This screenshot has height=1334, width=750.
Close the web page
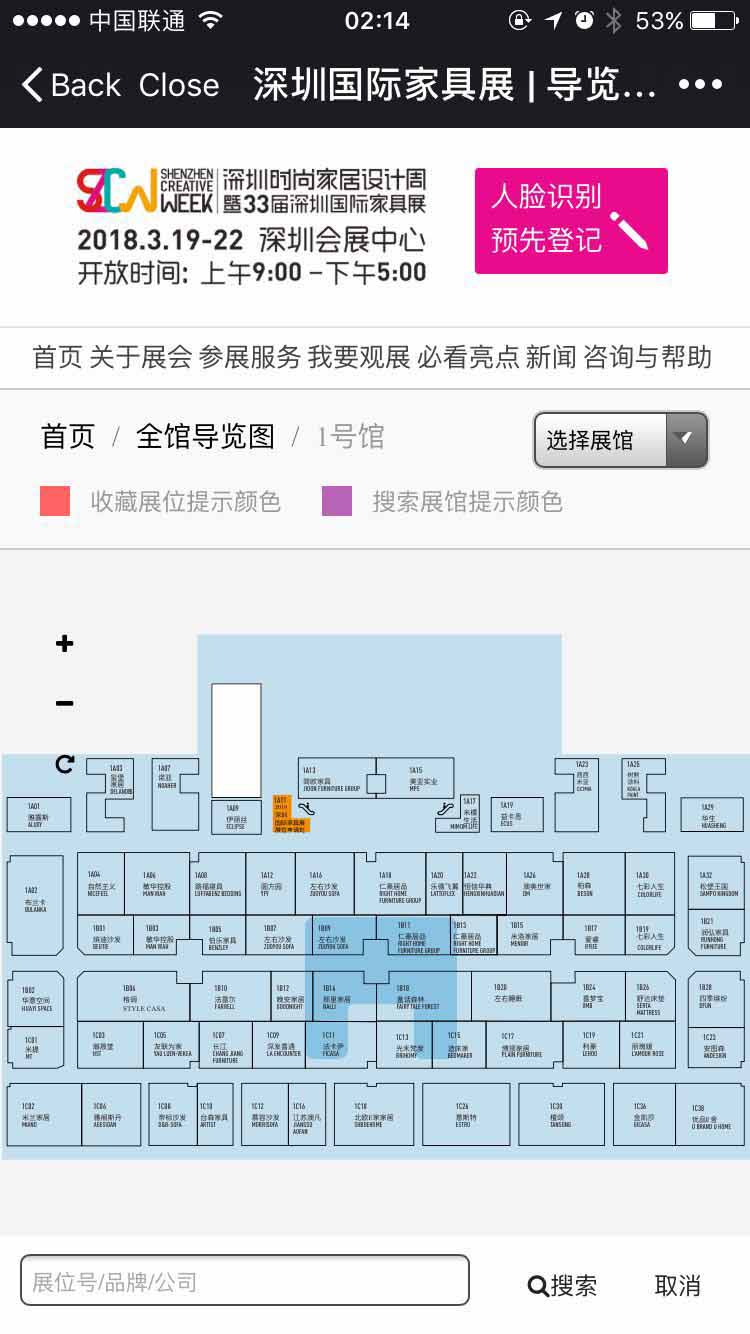(x=179, y=86)
